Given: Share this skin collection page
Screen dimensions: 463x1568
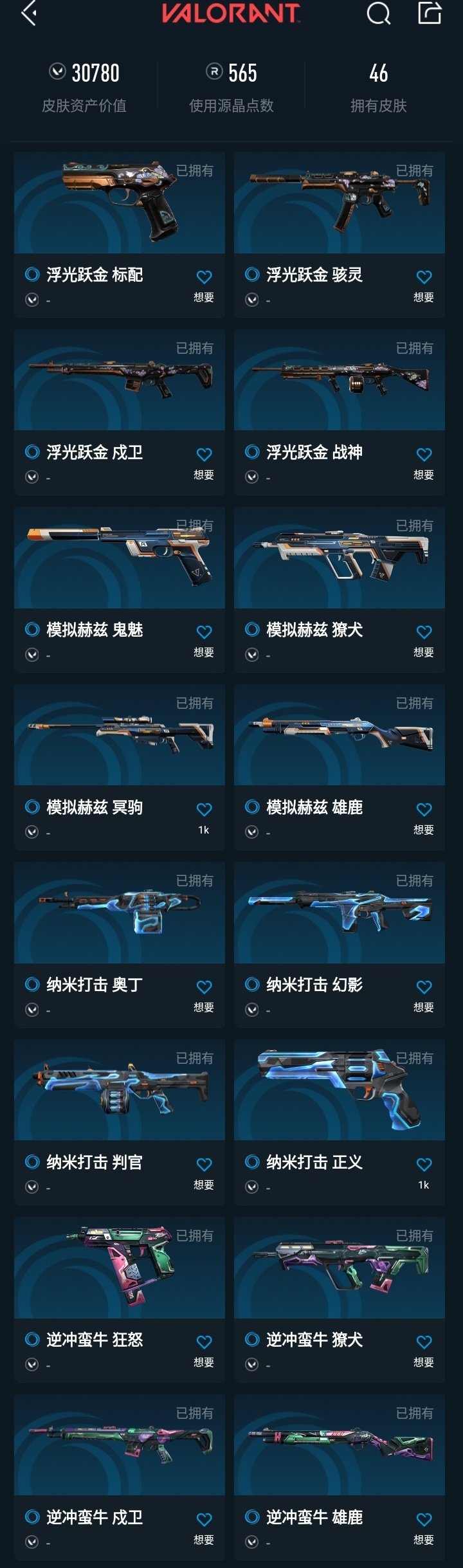Looking at the screenshot, I should 430,13.
